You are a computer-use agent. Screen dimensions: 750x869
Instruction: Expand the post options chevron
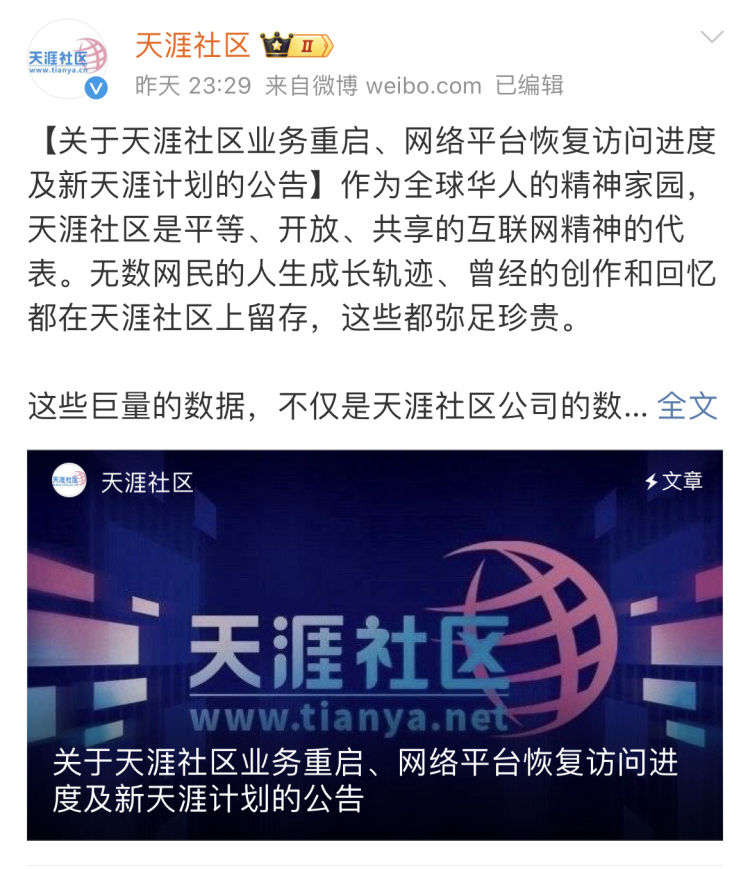click(711, 39)
